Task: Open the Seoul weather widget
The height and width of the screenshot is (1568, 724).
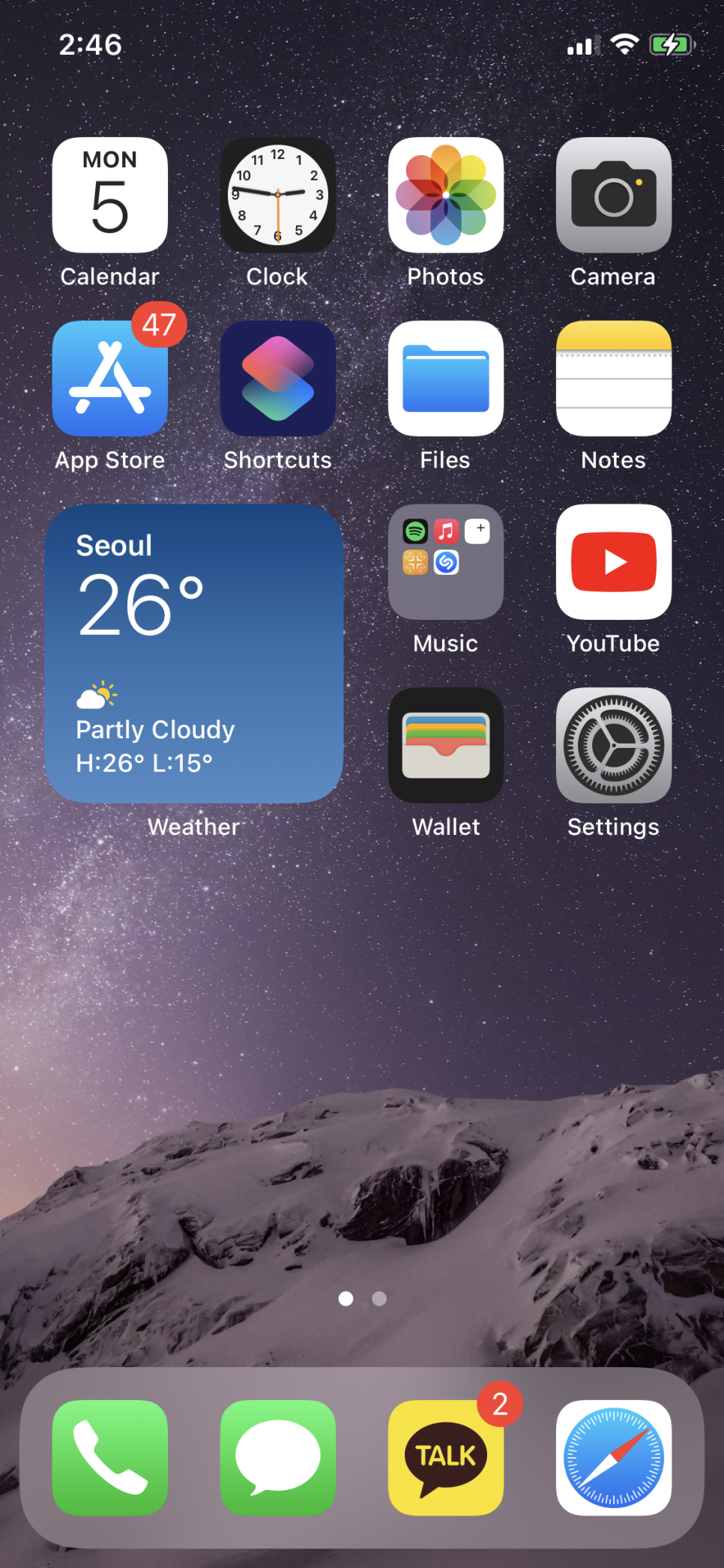Action: [x=194, y=654]
